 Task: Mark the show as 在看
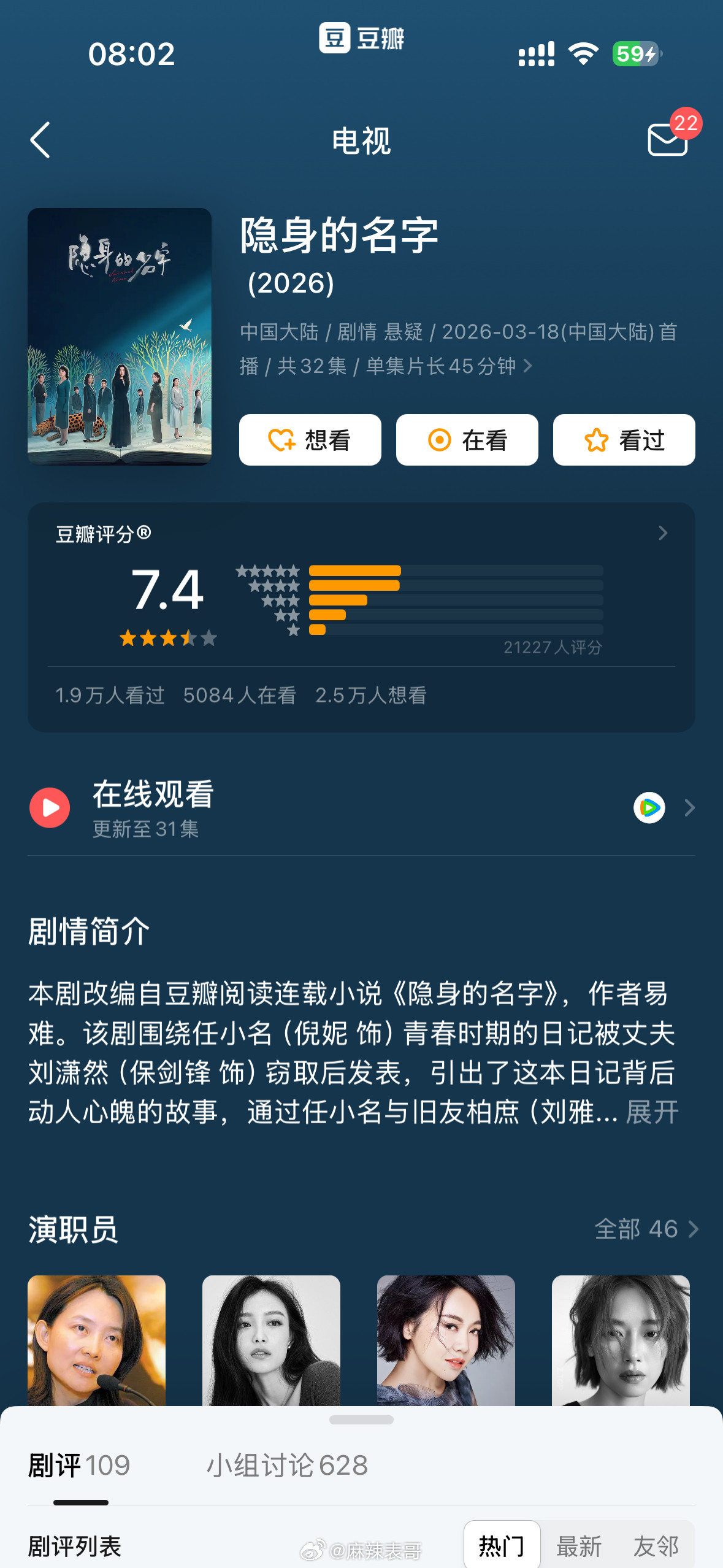[x=467, y=439]
